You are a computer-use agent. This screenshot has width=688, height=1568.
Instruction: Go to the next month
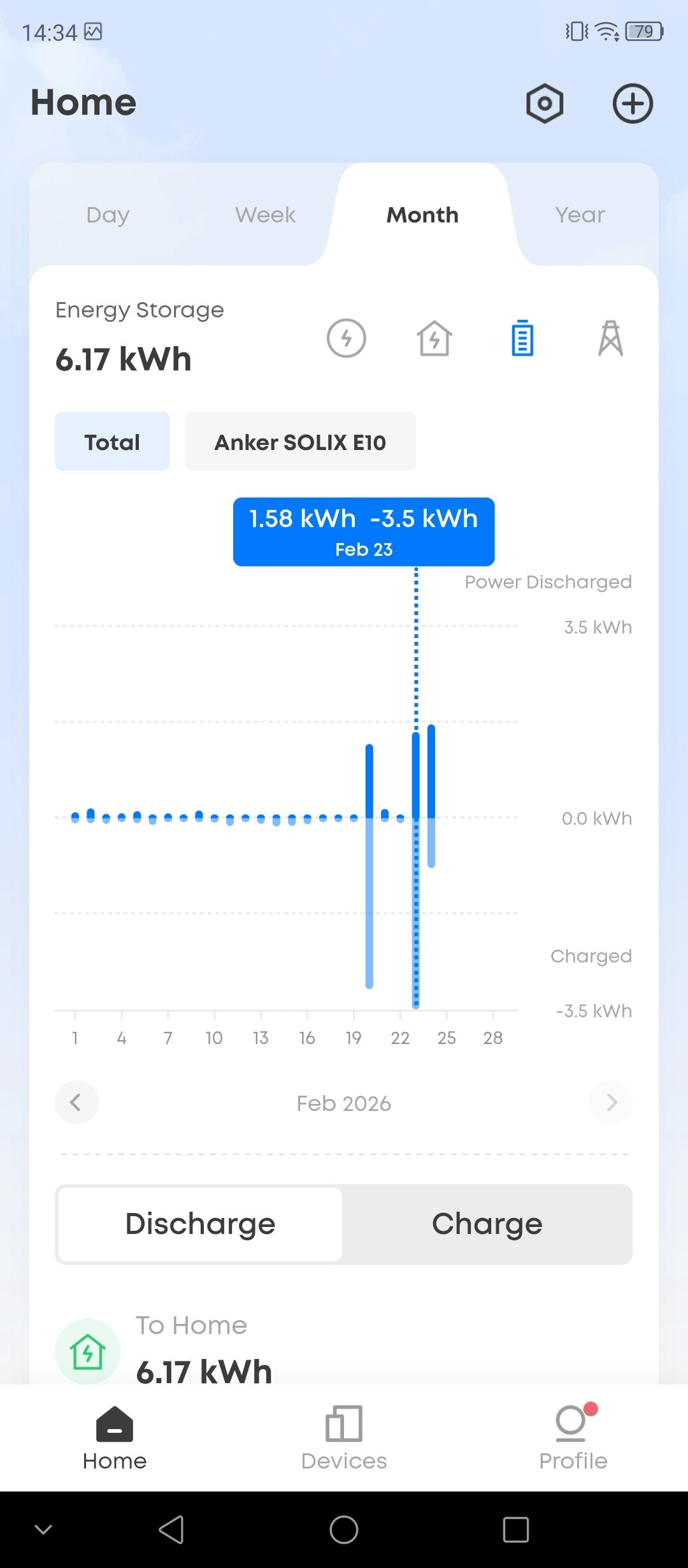point(612,1102)
